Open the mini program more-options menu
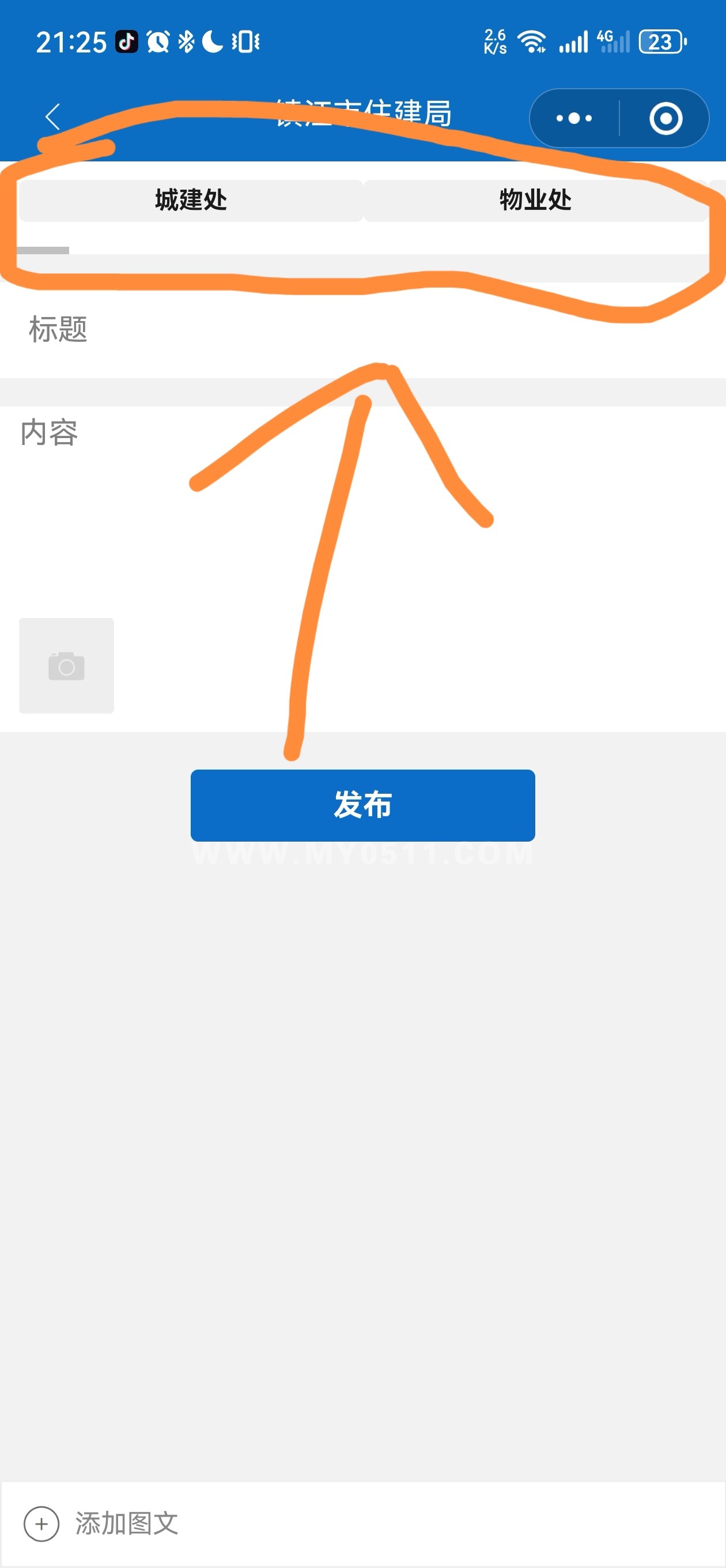Image resolution: width=726 pixels, height=1568 pixels. (574, 118)
